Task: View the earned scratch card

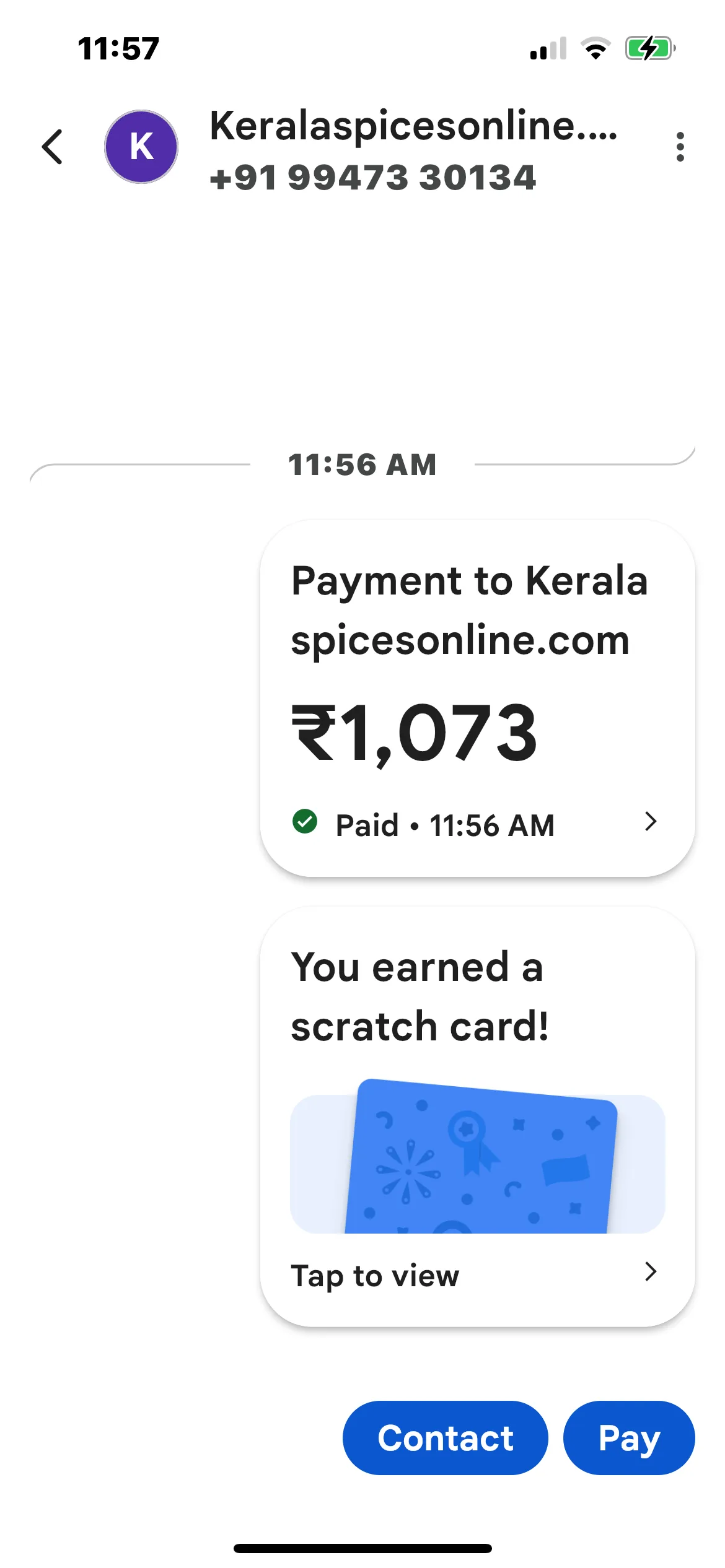Action: point(477,1117)
